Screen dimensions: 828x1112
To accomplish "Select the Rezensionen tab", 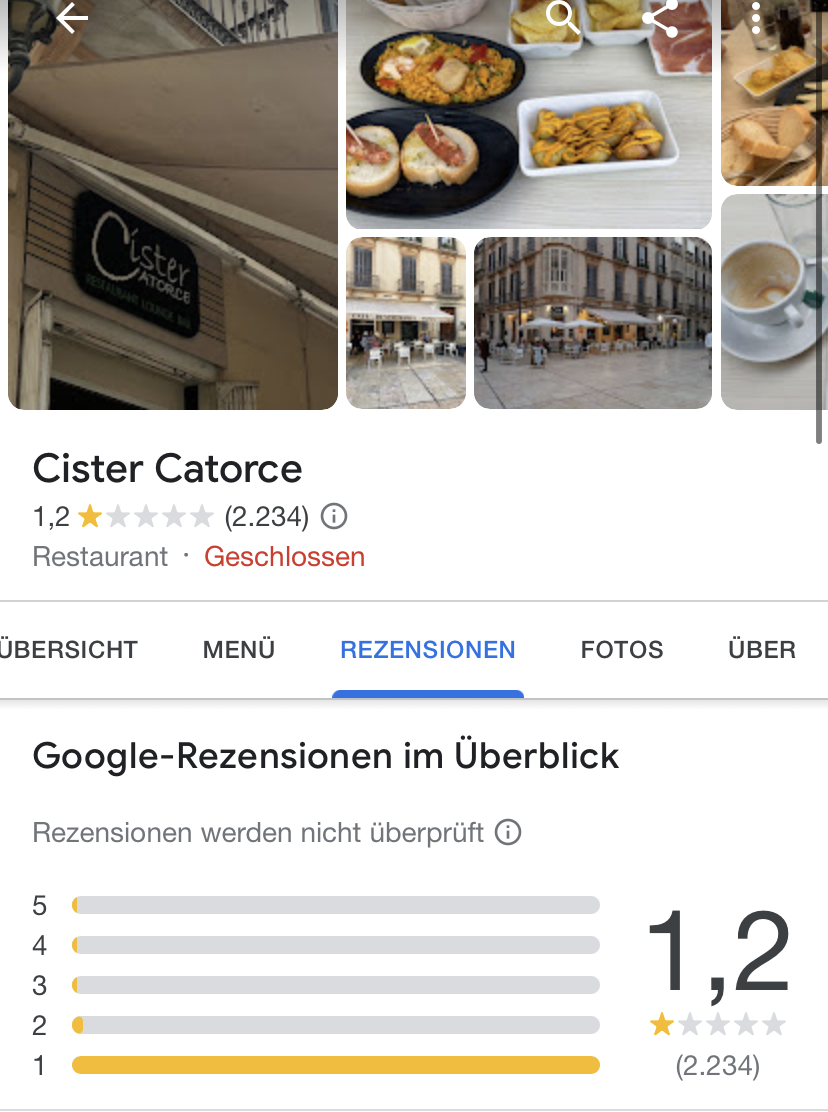I will tap(428, 650).
